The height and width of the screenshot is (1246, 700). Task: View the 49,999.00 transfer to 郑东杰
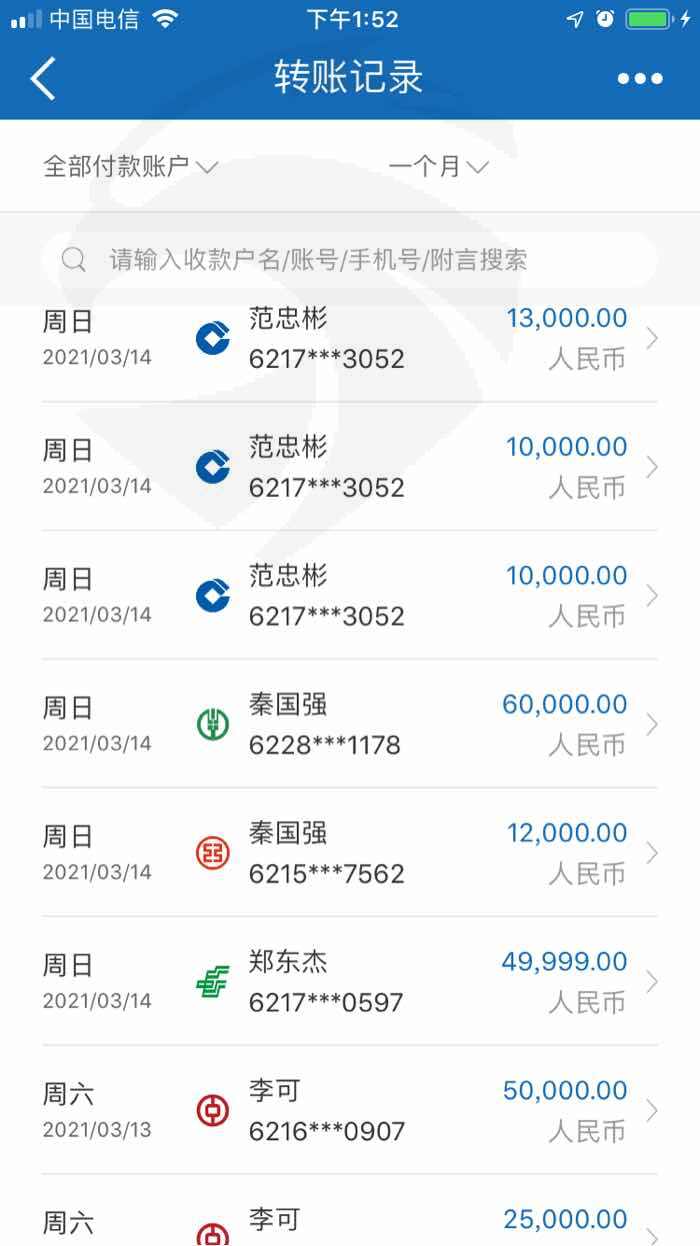(350, 981)
